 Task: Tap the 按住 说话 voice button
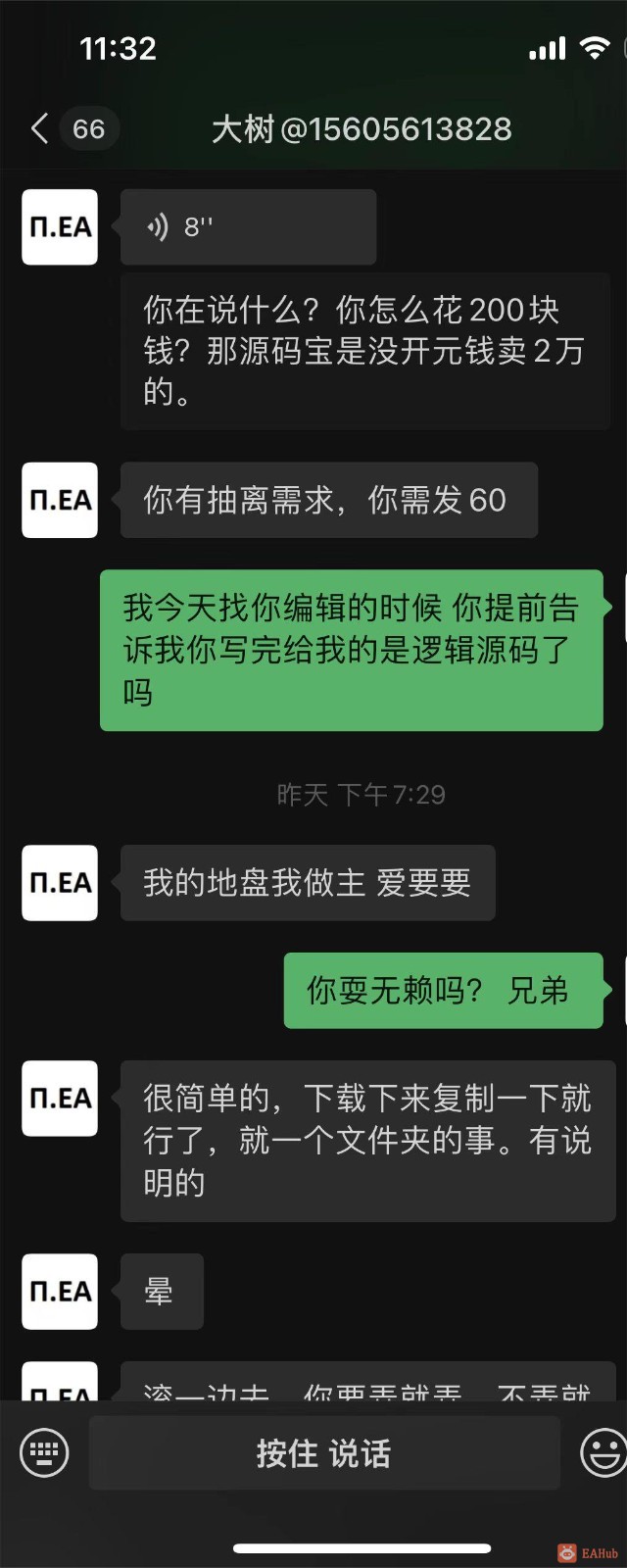point(324,1453)
